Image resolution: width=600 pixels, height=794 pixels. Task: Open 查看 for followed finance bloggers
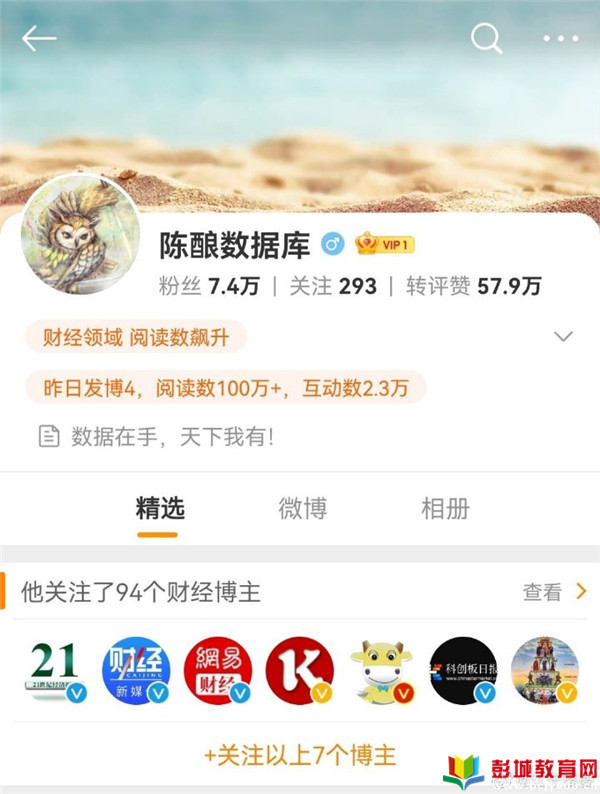pyautogui.click(x=554, y=592)
